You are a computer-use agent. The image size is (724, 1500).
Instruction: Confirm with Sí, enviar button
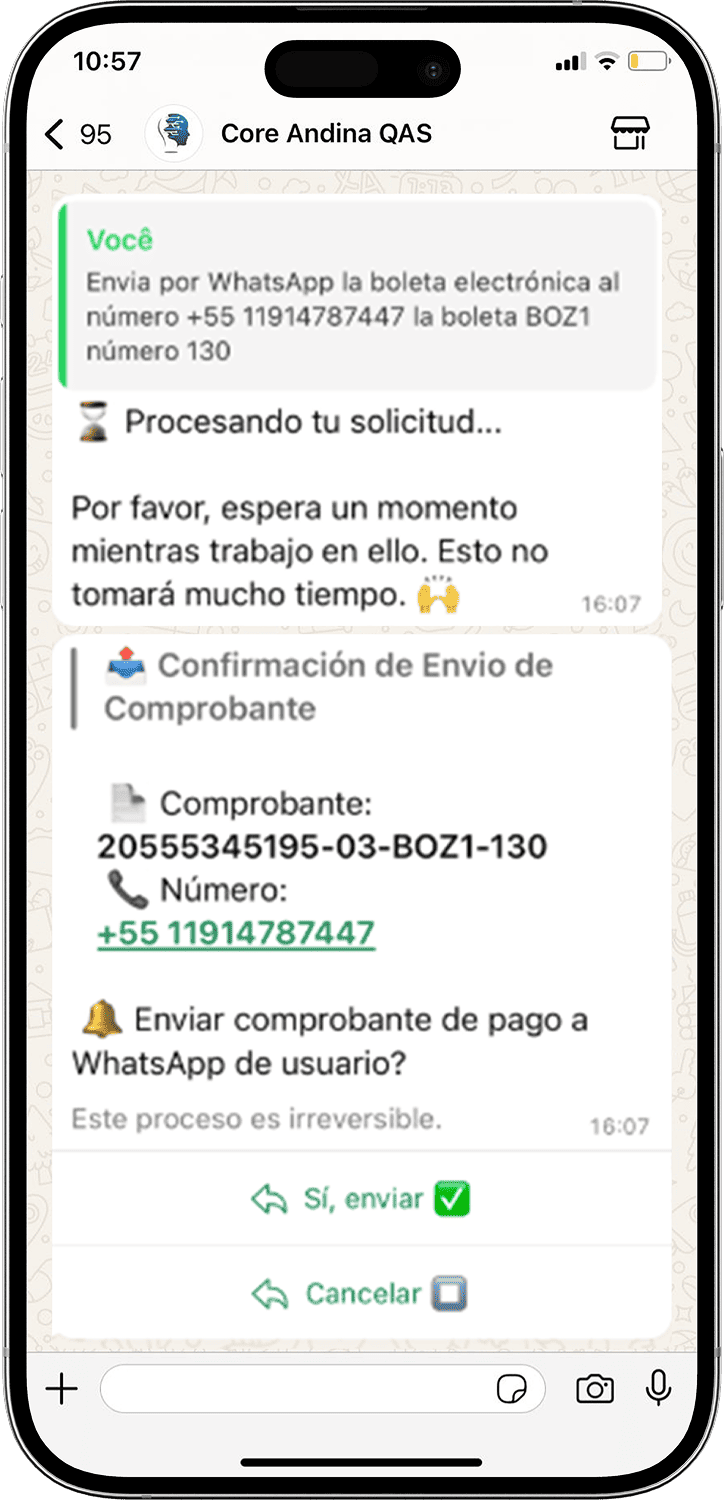pos(361,1198)
